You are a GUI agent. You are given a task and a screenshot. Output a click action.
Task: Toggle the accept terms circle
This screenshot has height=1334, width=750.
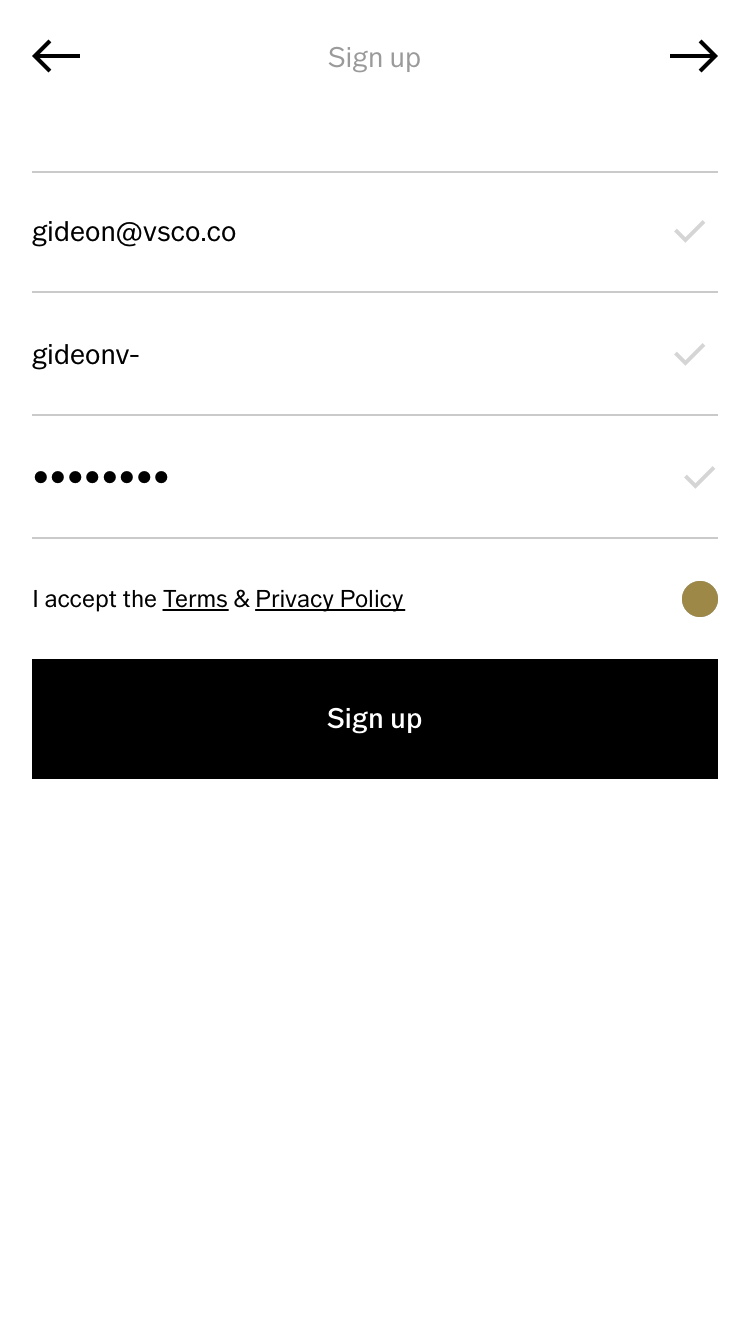tap(699, 599)
